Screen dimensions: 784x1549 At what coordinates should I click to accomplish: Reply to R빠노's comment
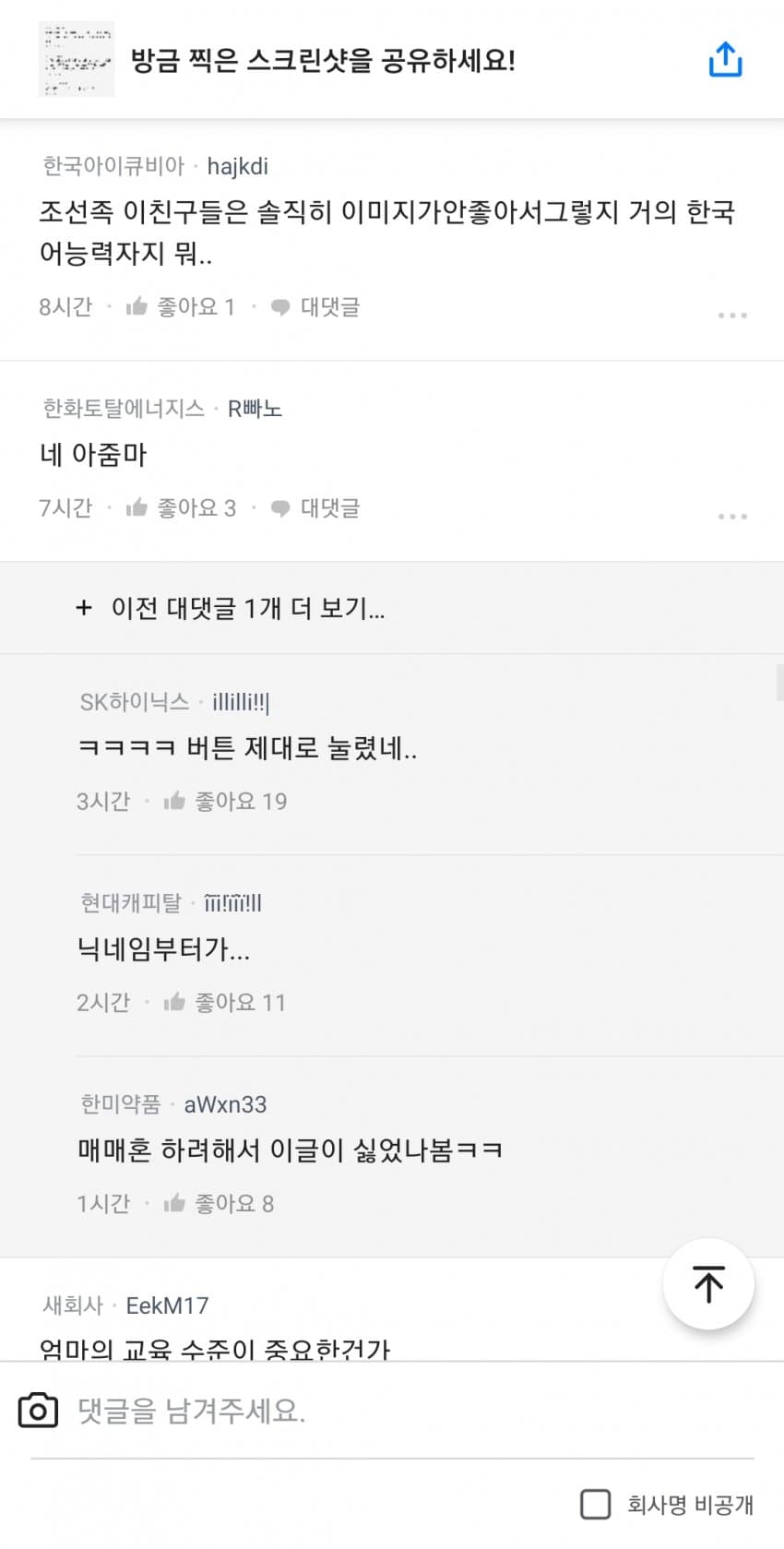coord(315,507)
